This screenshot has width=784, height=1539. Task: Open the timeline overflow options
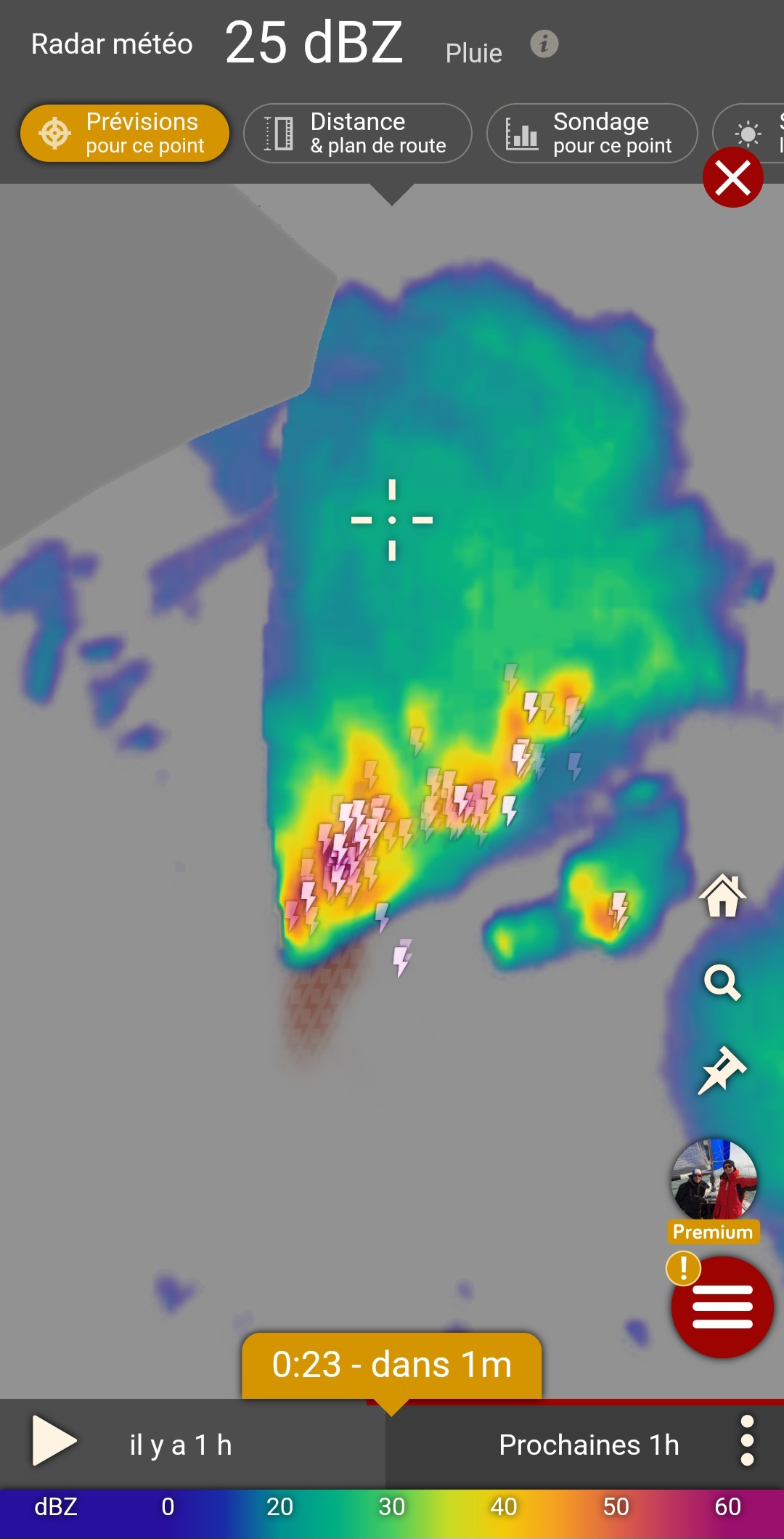click(747, 1441)
